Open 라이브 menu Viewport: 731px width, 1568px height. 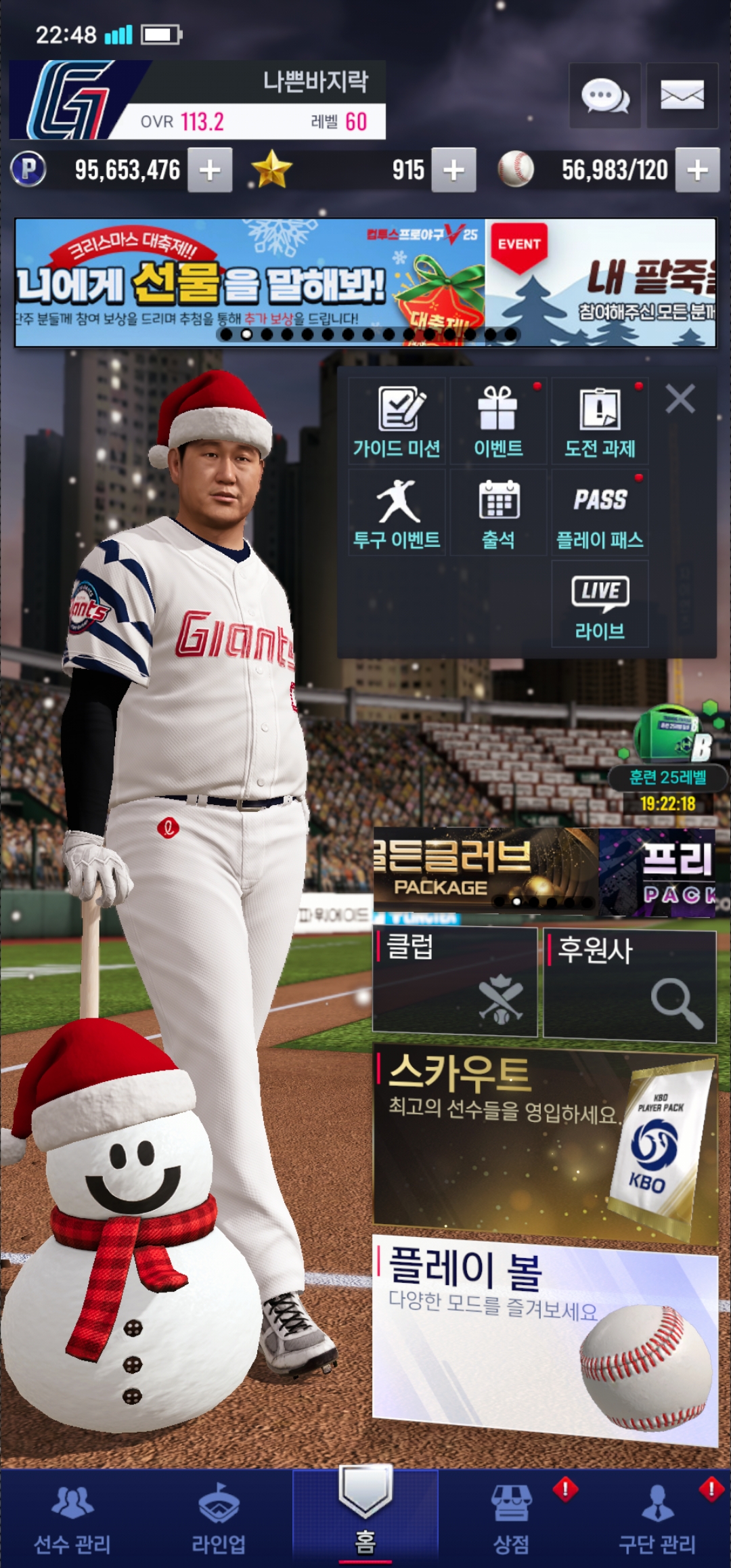click(x=600, y=605)
